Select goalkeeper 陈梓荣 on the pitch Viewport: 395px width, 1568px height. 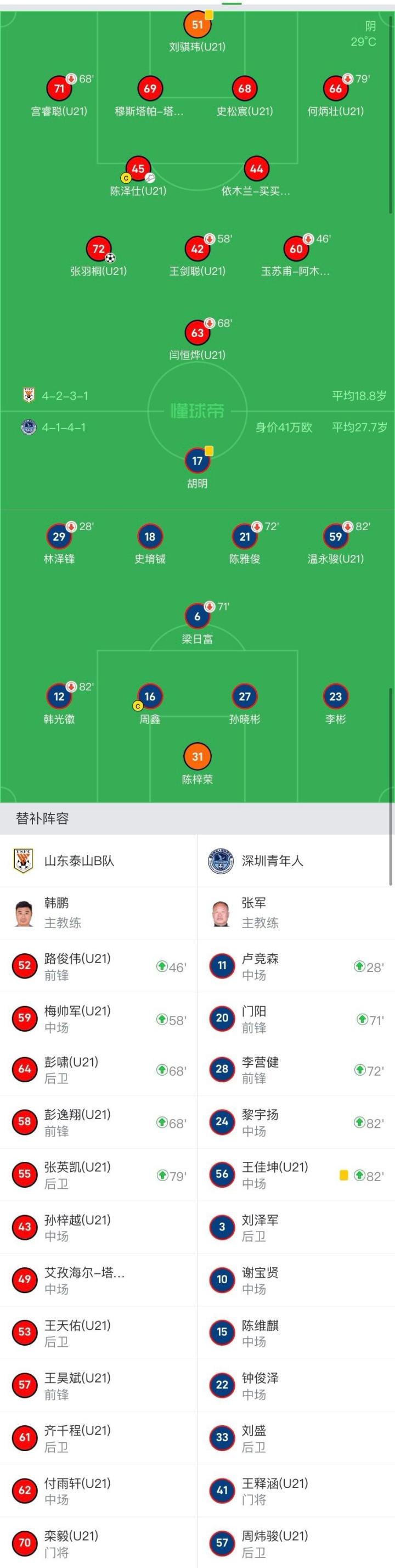[x=197, y=757]
